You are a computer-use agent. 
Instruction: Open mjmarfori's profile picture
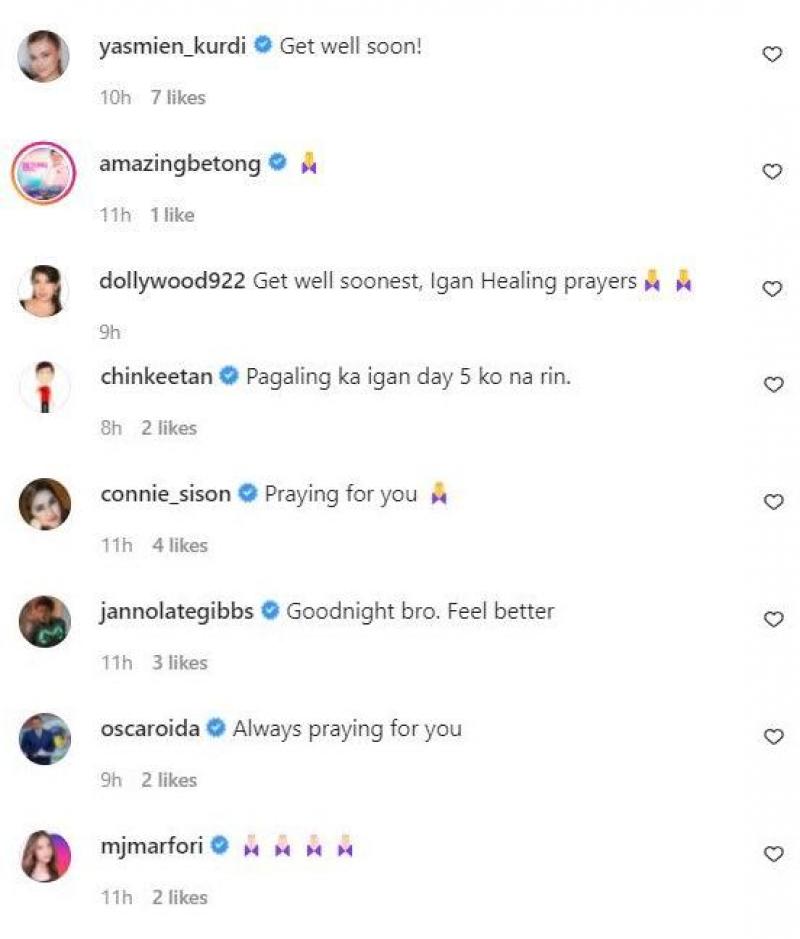[44, 855]
